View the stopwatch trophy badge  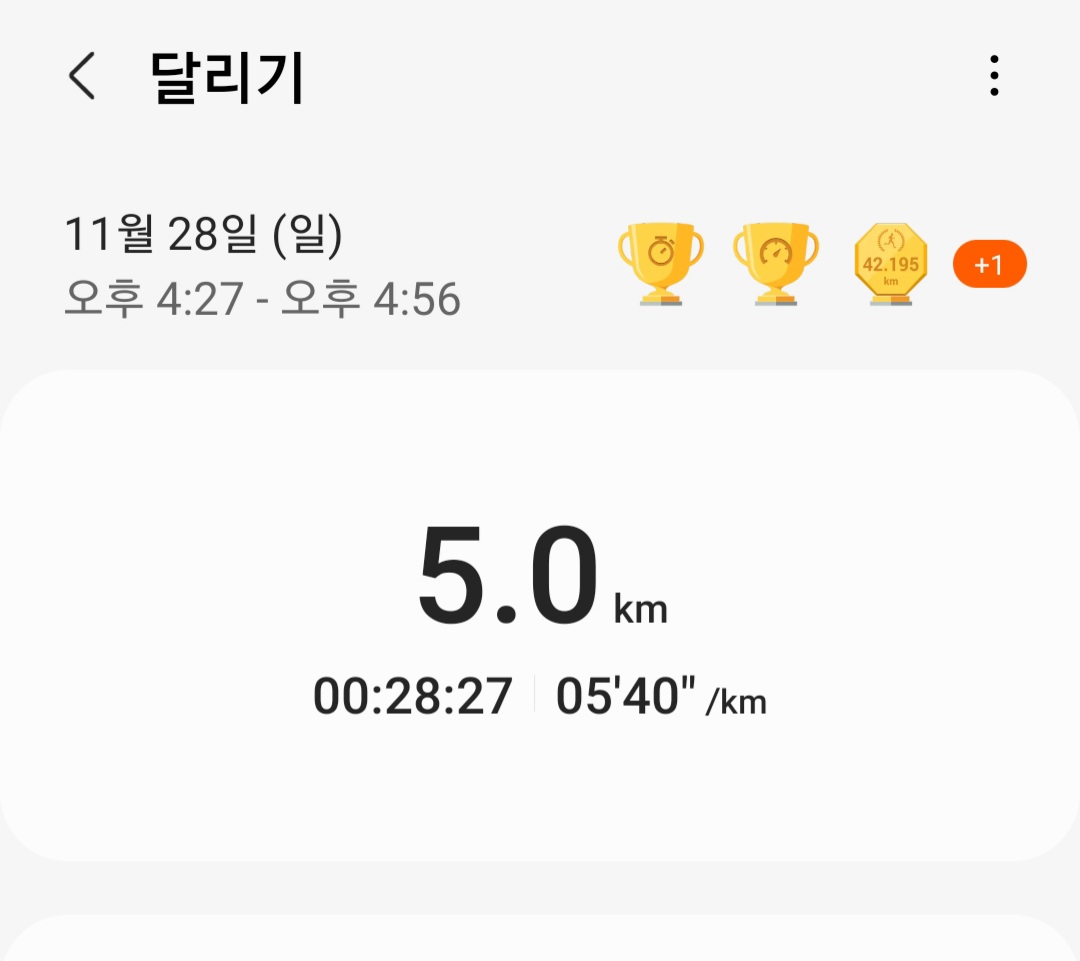(x=660, y=264)
